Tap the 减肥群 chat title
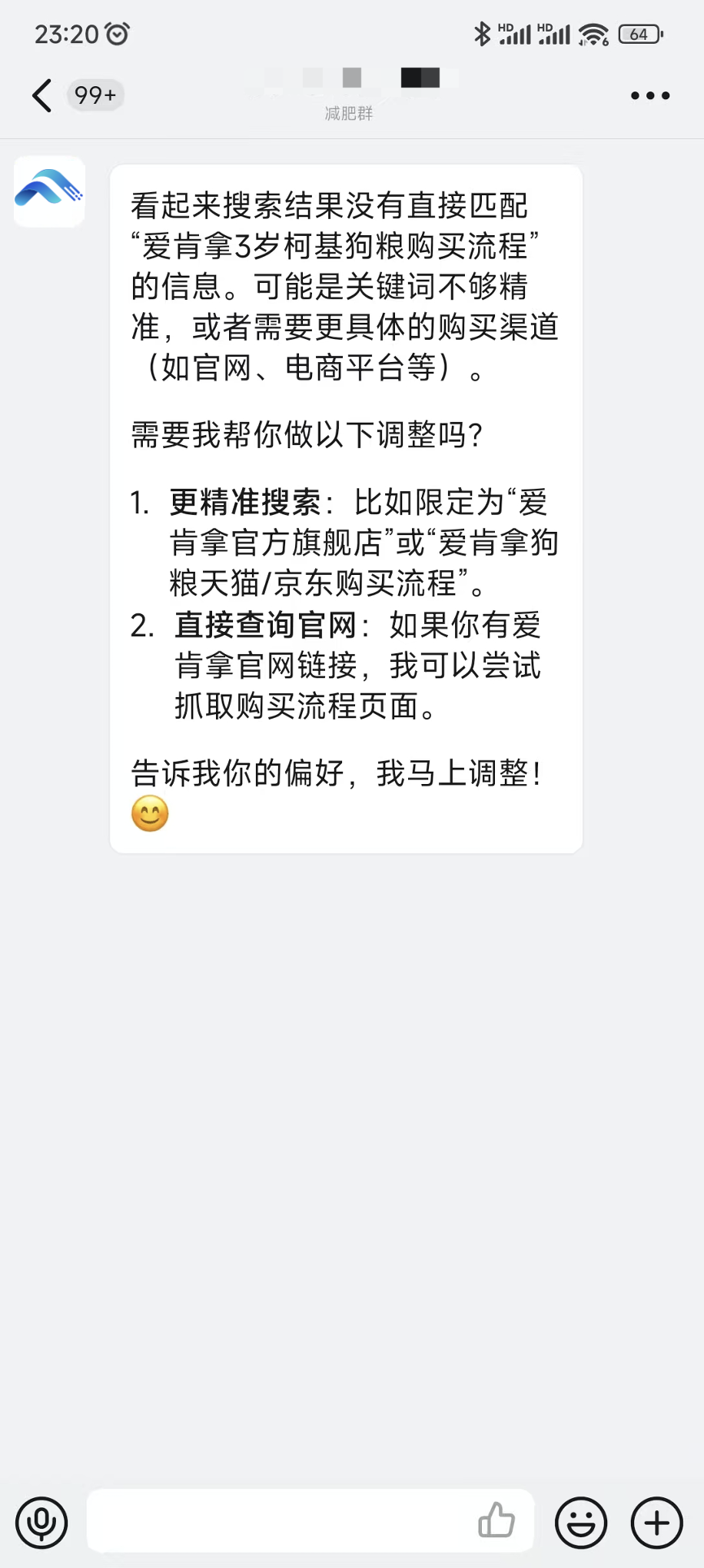 pos(347,113)
